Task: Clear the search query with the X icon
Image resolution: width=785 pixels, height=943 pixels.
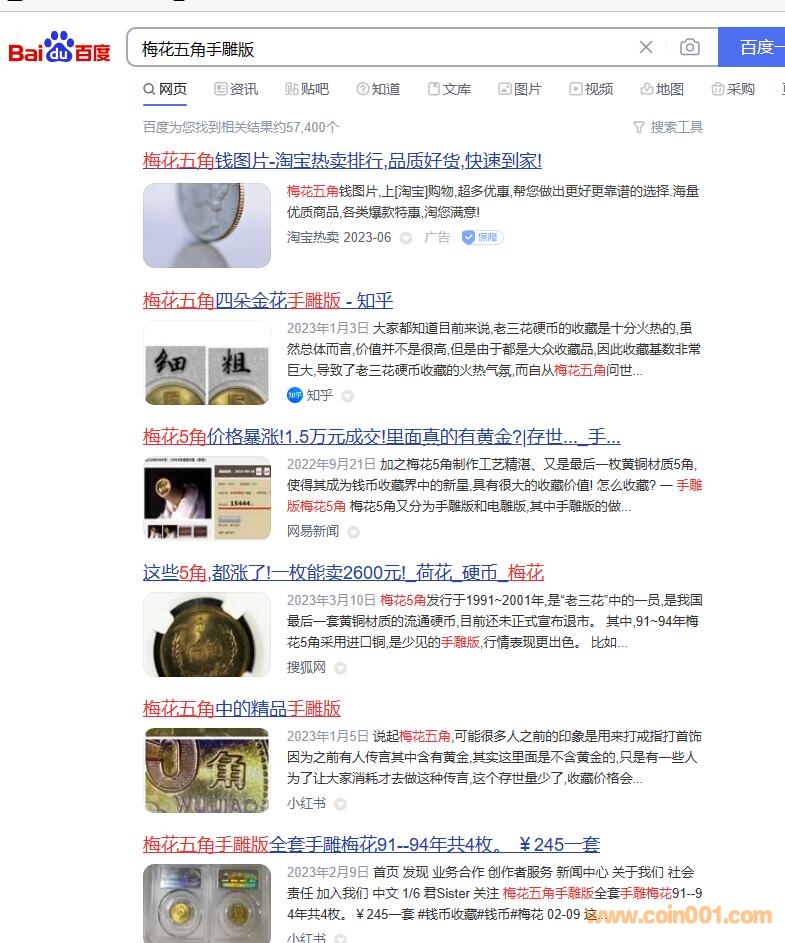Action: [x=646, y=47]
